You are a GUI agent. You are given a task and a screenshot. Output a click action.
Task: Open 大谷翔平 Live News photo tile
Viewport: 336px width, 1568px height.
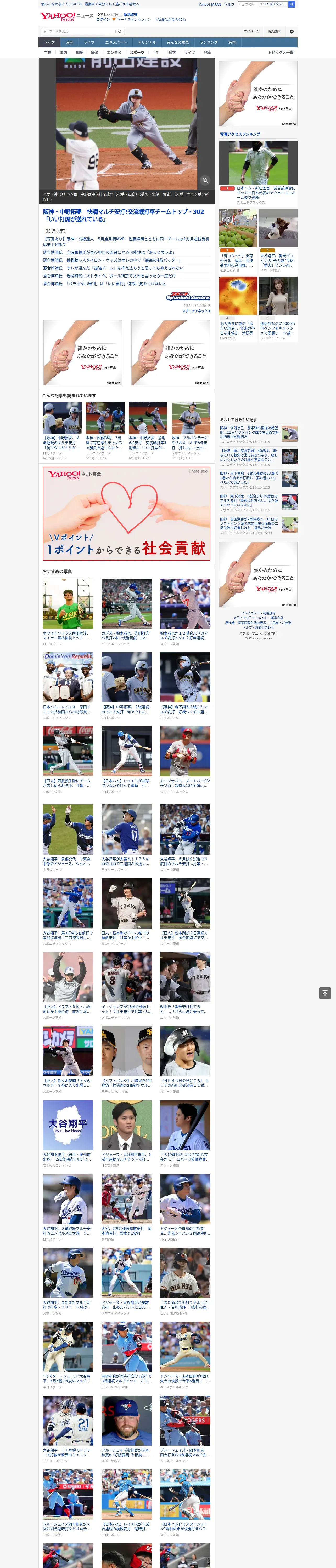coord(68,1125)
